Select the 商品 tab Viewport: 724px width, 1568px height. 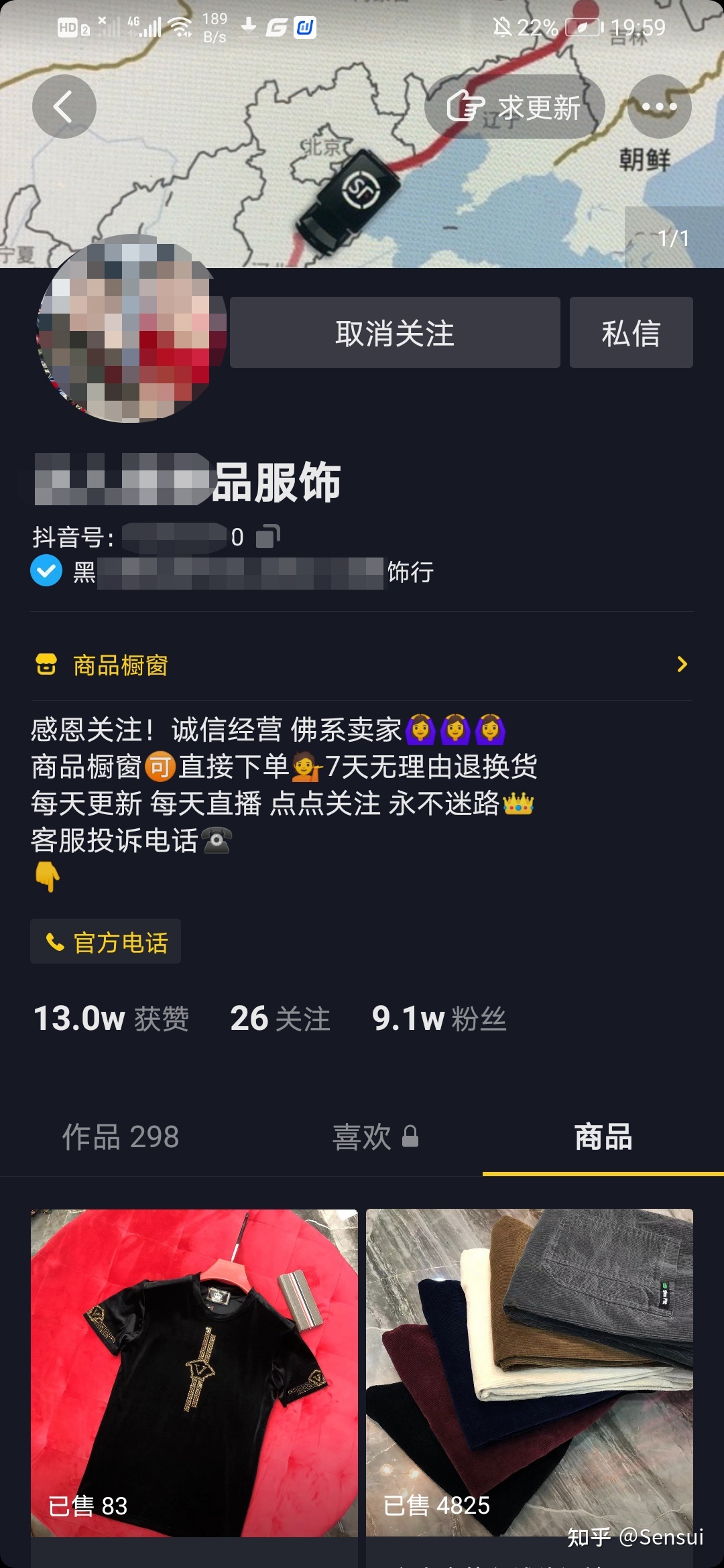603,1137
